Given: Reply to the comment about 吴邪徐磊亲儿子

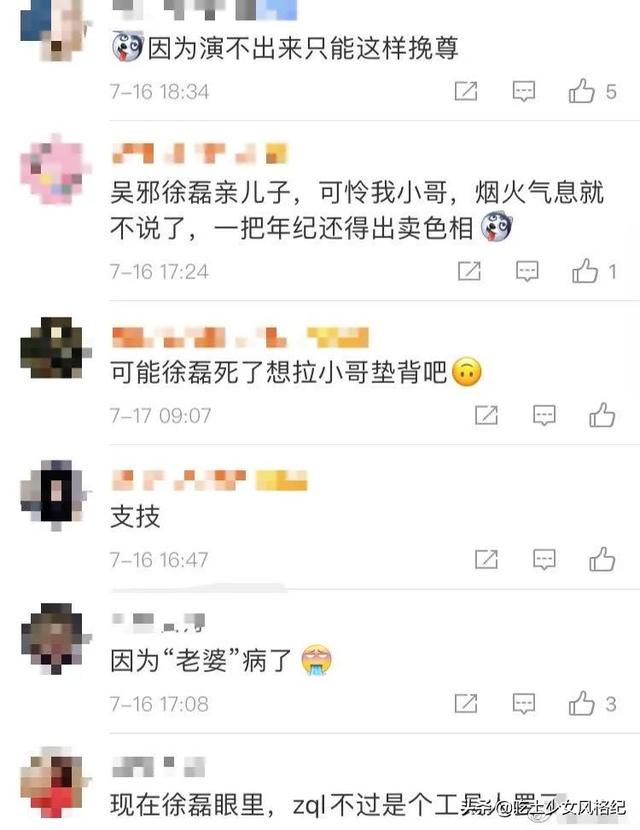Looking at the screenshot, I should pyautogui.click(x=526, y=271).
